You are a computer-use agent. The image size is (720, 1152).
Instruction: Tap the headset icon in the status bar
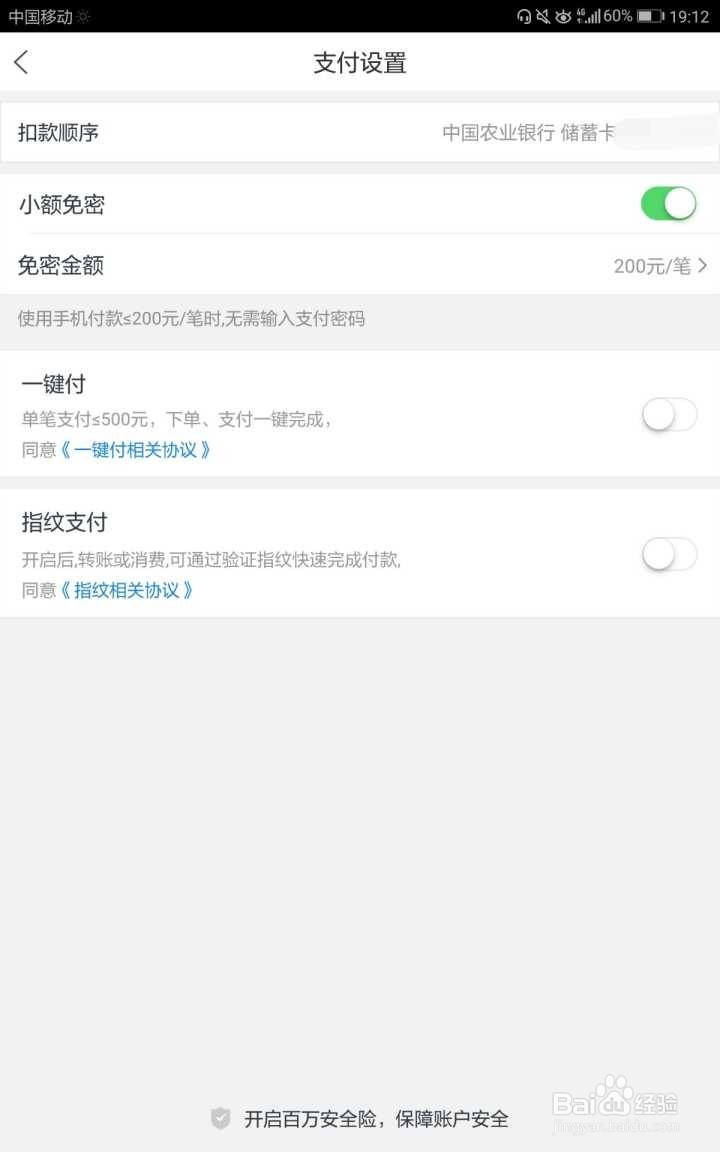[522, 16]
